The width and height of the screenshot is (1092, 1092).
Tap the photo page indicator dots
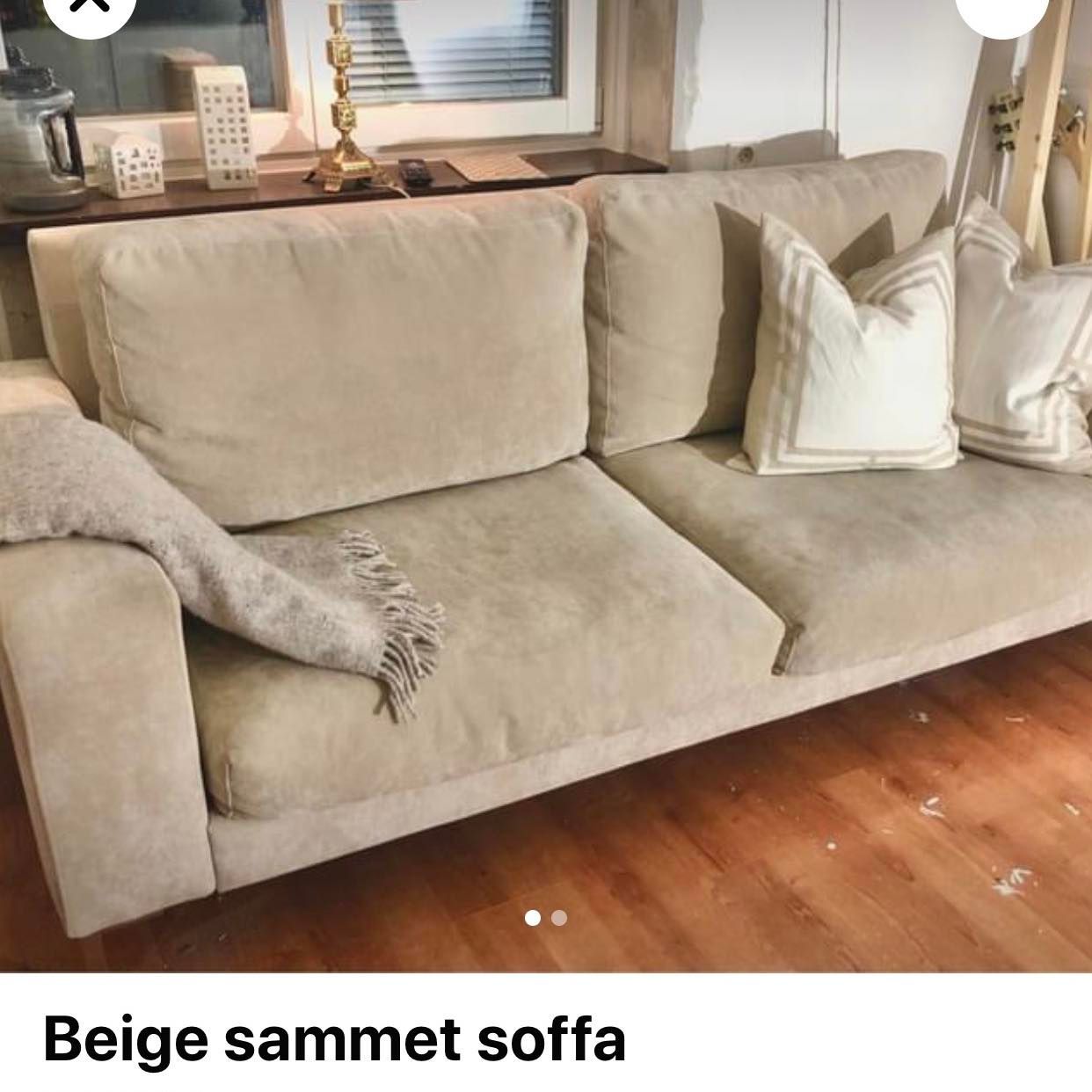[x=545, y=918]
